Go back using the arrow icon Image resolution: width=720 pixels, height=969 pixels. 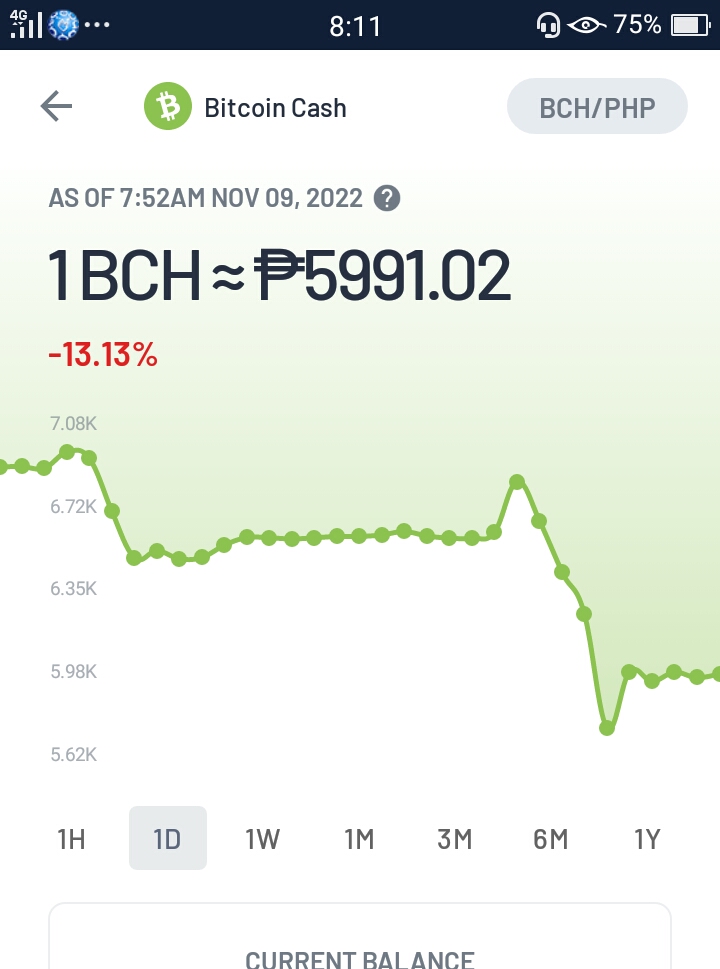[56, 106]
